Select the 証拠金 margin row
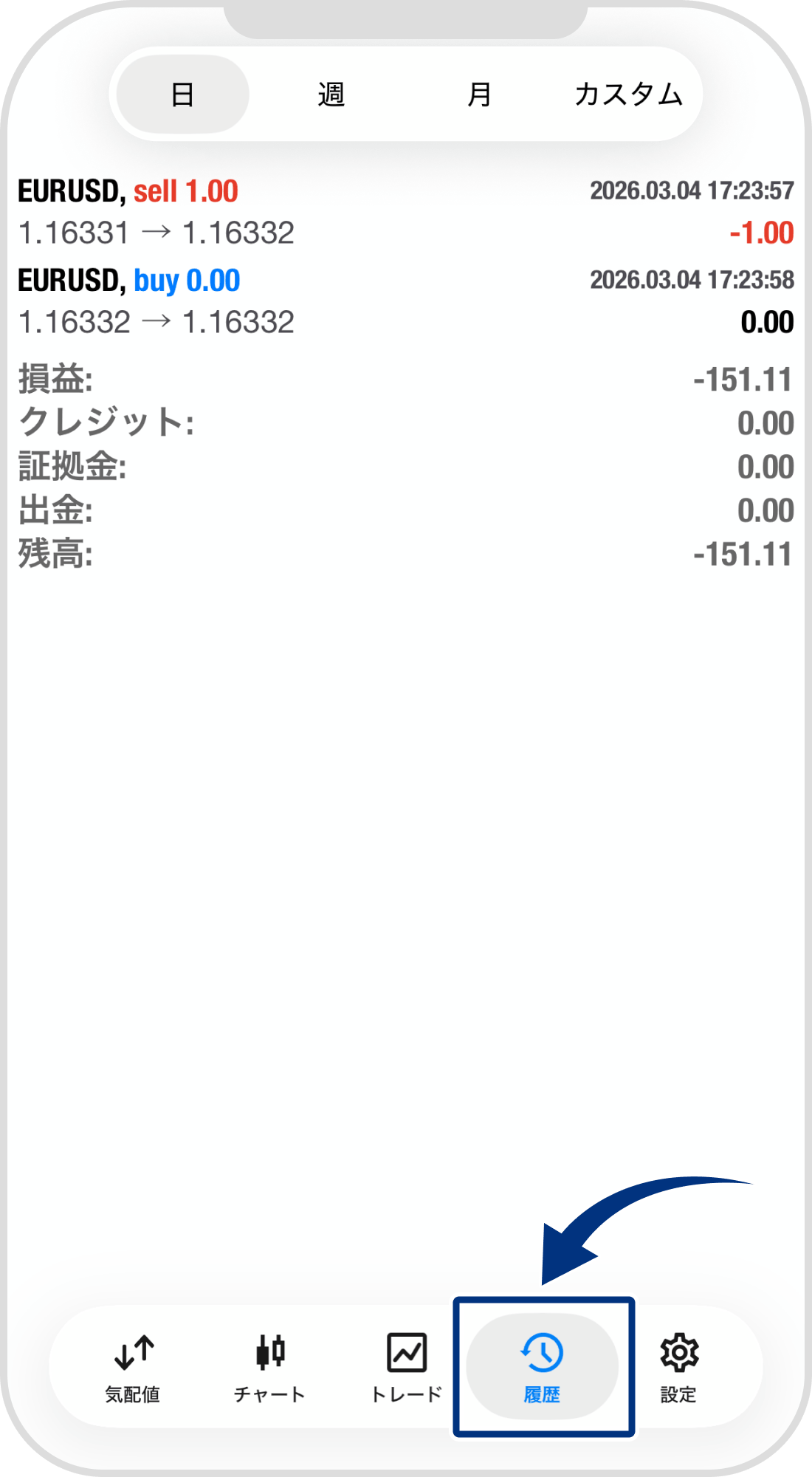Screen dimensions: 812x1477 pyautogui.click(x=406, y=466)
